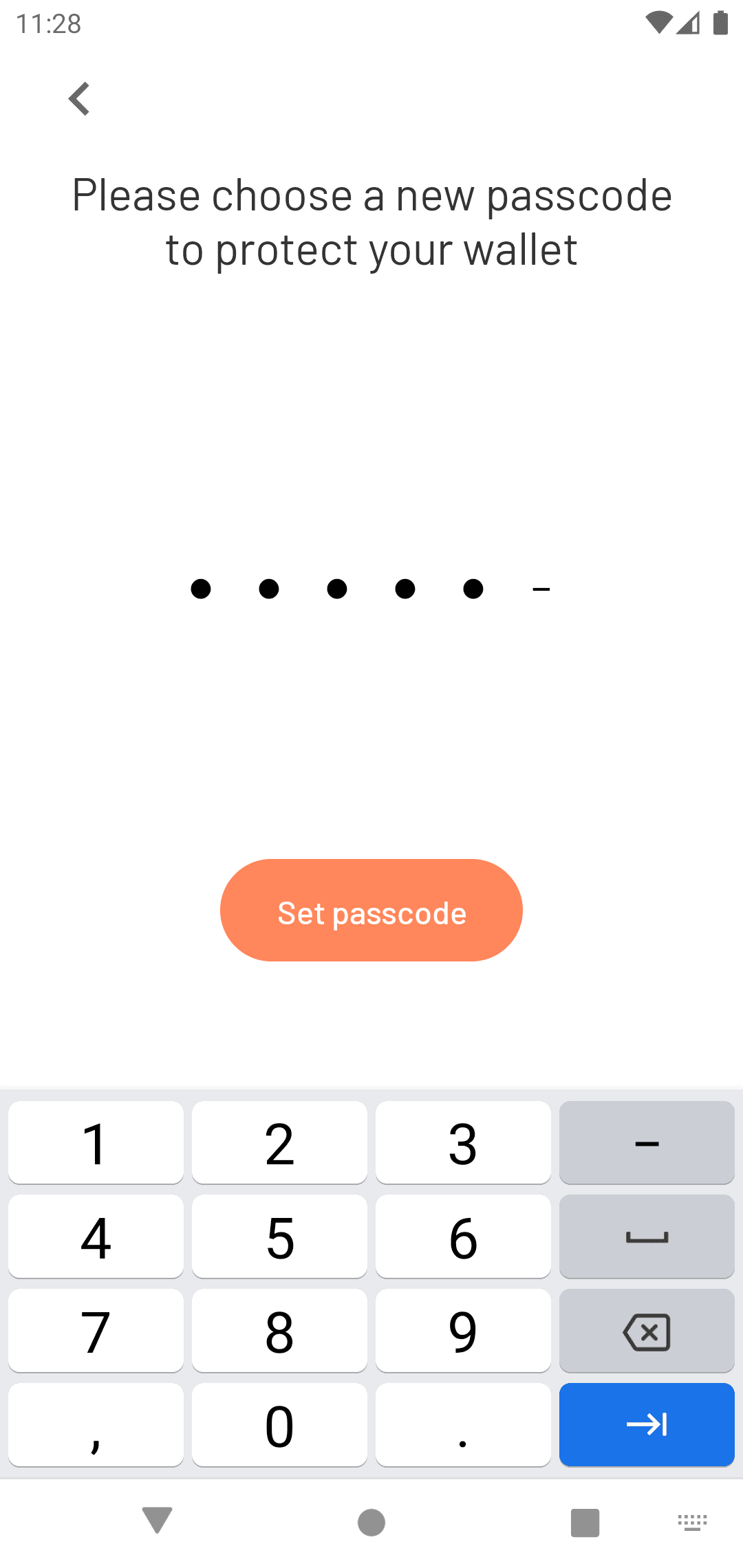743x1568 pixels.
Task: Hide the keyboard with the bottom keyboard icon
Action: [692, 1522]
